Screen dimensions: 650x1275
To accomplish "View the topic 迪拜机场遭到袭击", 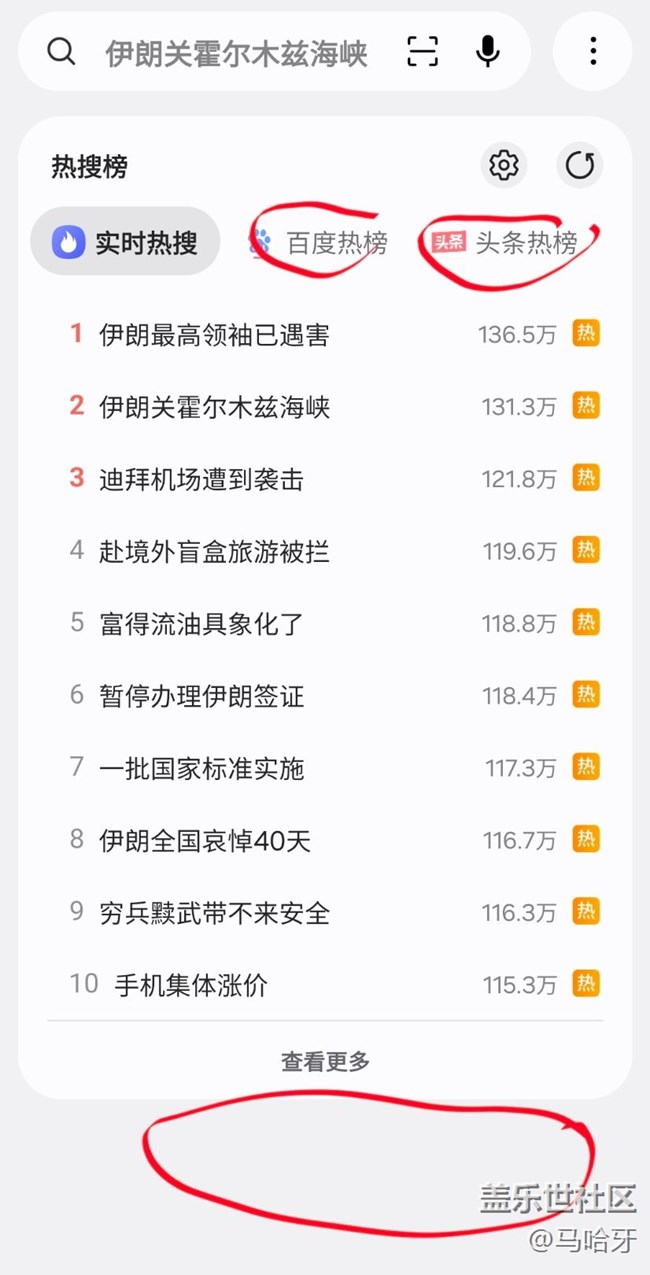I will tap(201, 480).
